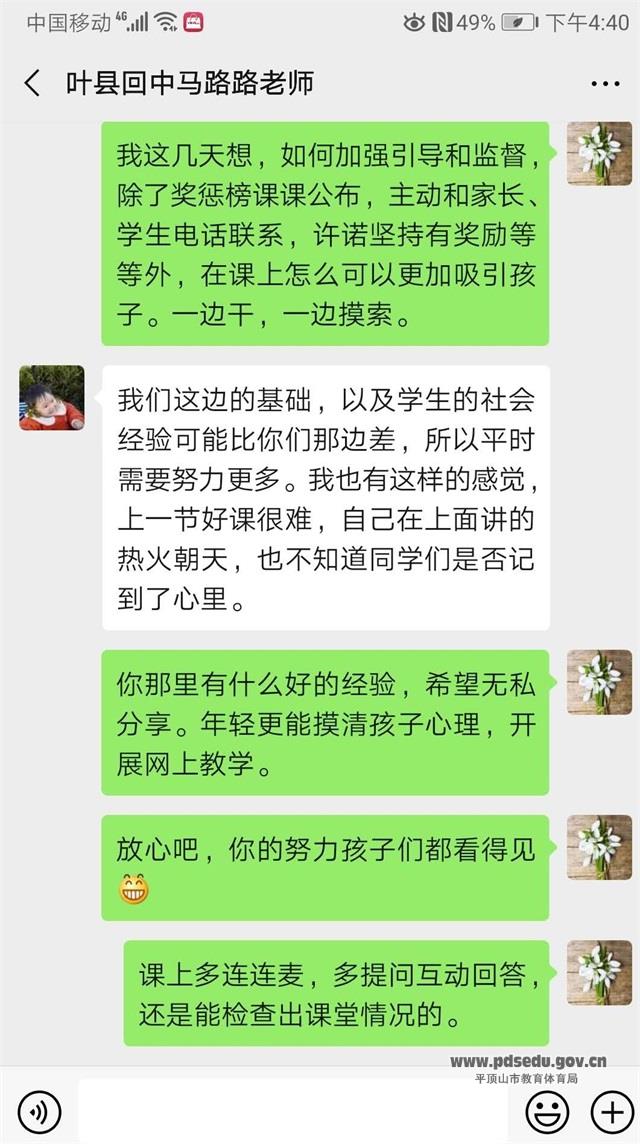
Task: Tap the flower avatar beside 放心吧 message
Action: point(599,848)
